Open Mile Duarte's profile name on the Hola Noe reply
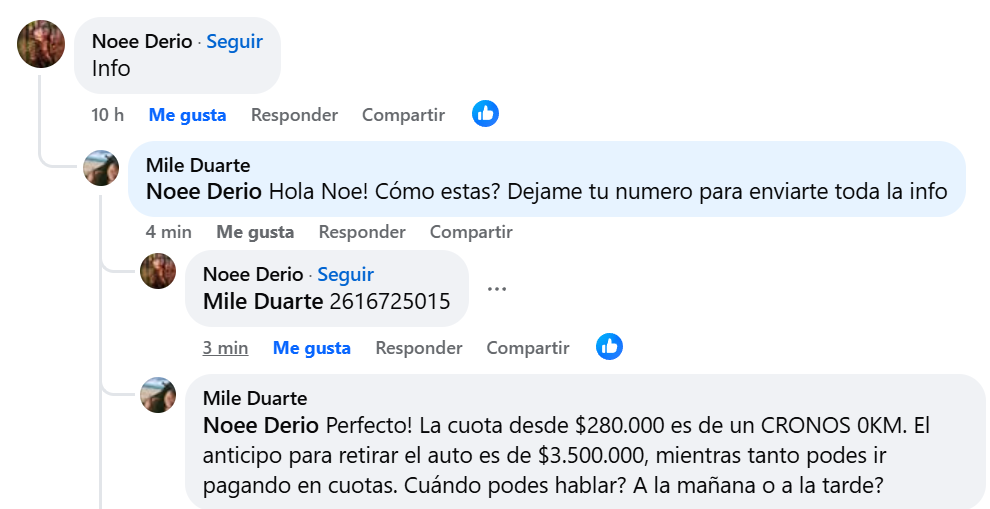 click(198, 165)
